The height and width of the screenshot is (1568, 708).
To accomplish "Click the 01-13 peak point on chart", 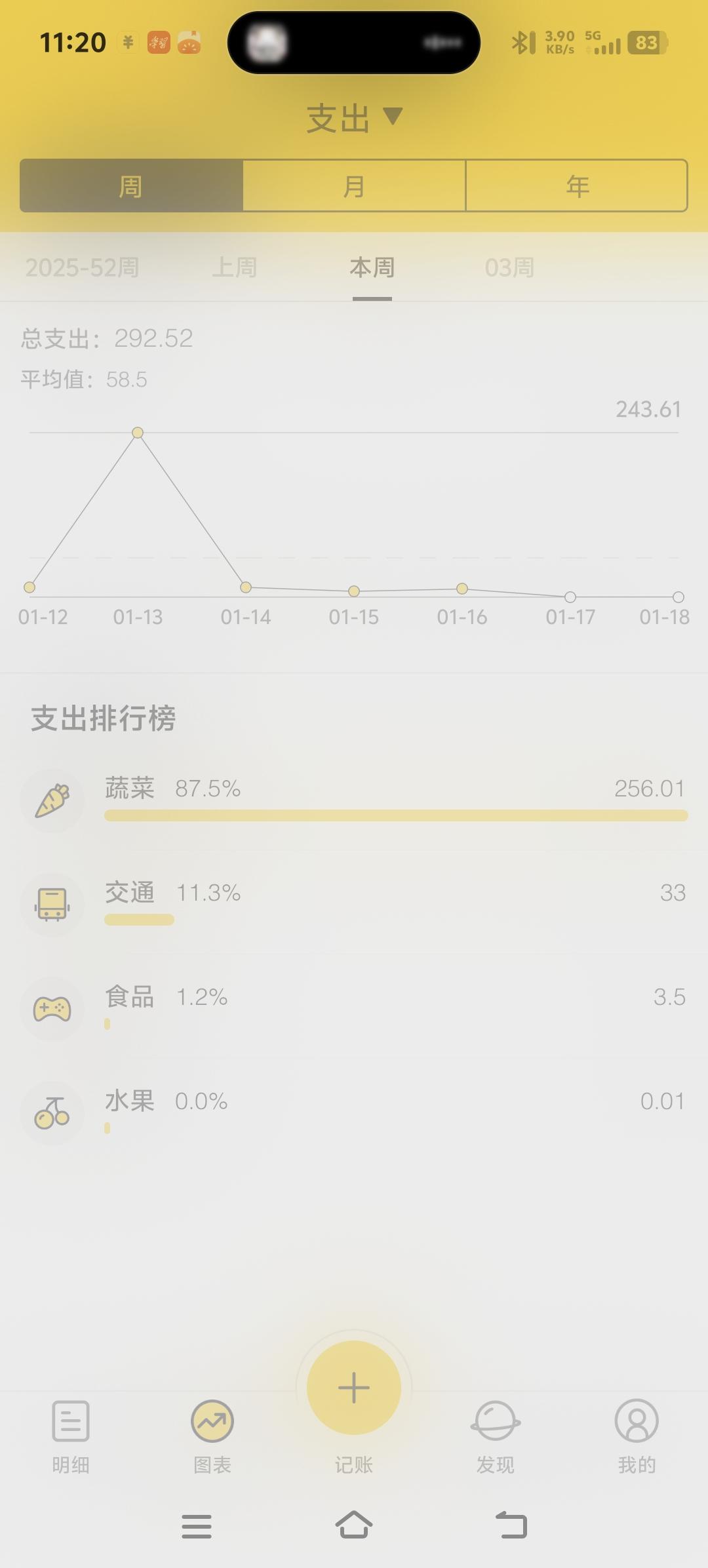I will point(138,433).
